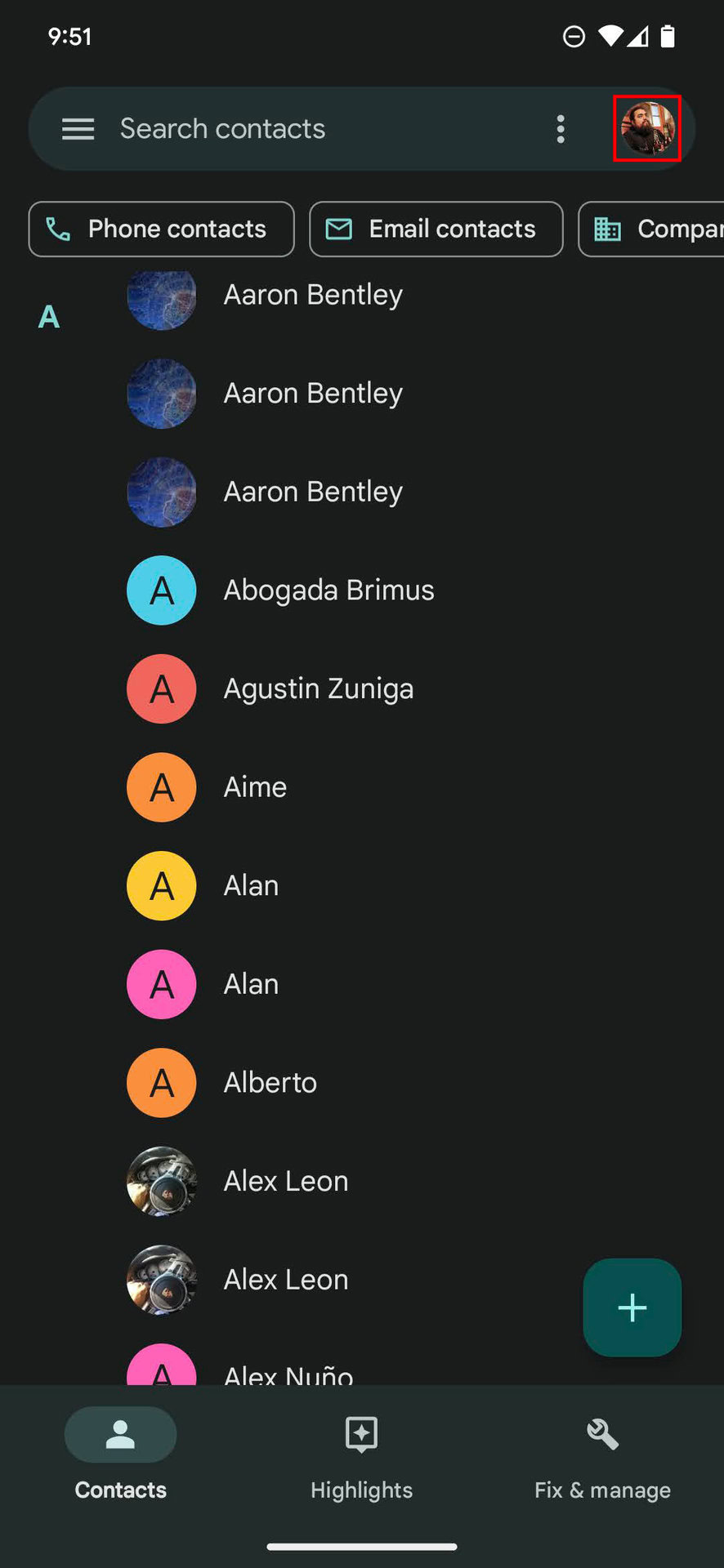Switch to the Highlights tab
This screenshot has height=1568, width=724.
[361, 1457]
